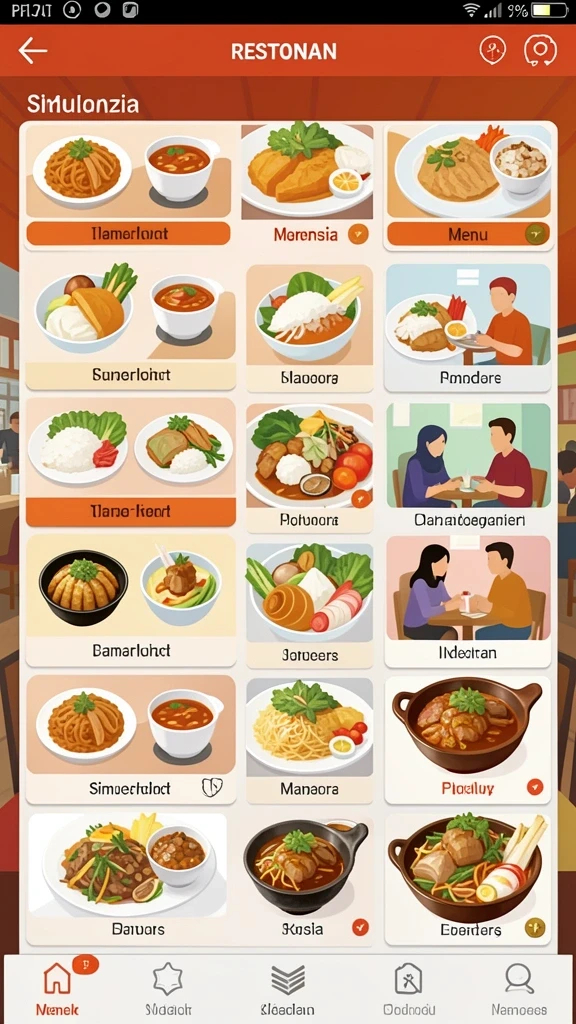The image size is (576, 1024).
Task: Select the orange Menu button
Action: (x=468, y=234)
